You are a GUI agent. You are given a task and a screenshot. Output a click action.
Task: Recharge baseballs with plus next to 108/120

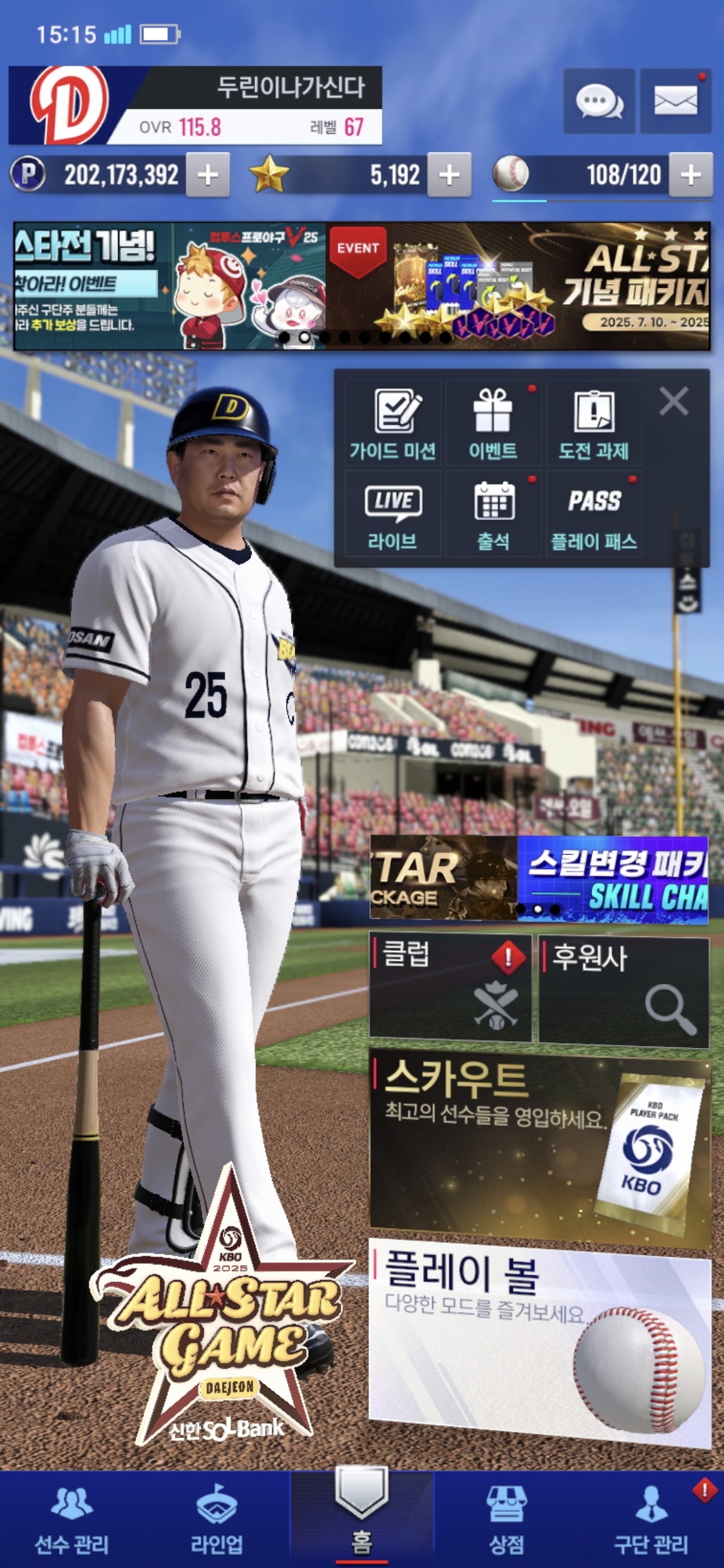690,175
